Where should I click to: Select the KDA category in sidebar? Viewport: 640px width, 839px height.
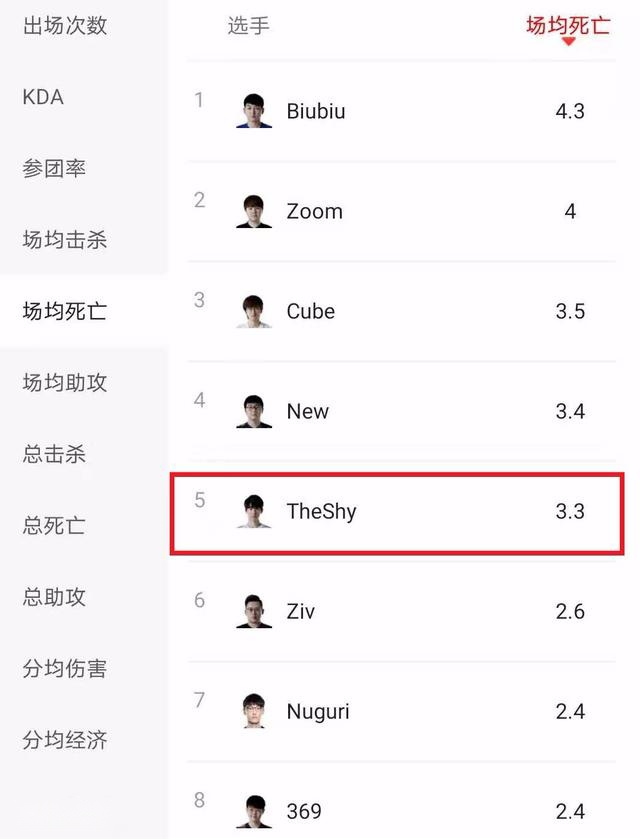point(43,97)
